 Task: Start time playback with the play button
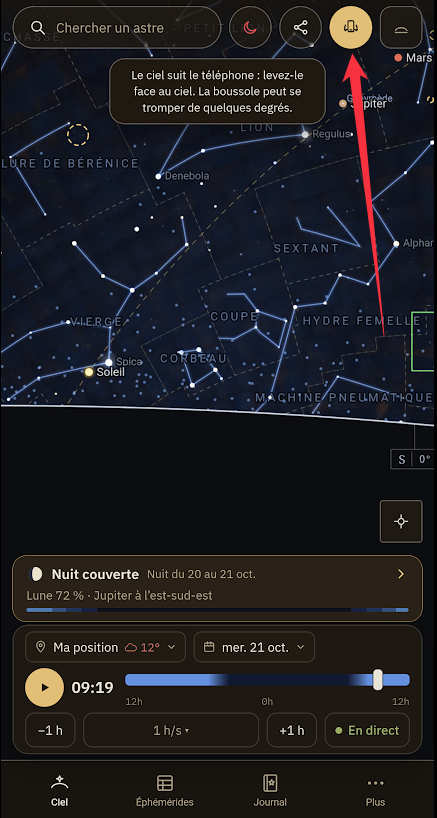tap(45, 688)
